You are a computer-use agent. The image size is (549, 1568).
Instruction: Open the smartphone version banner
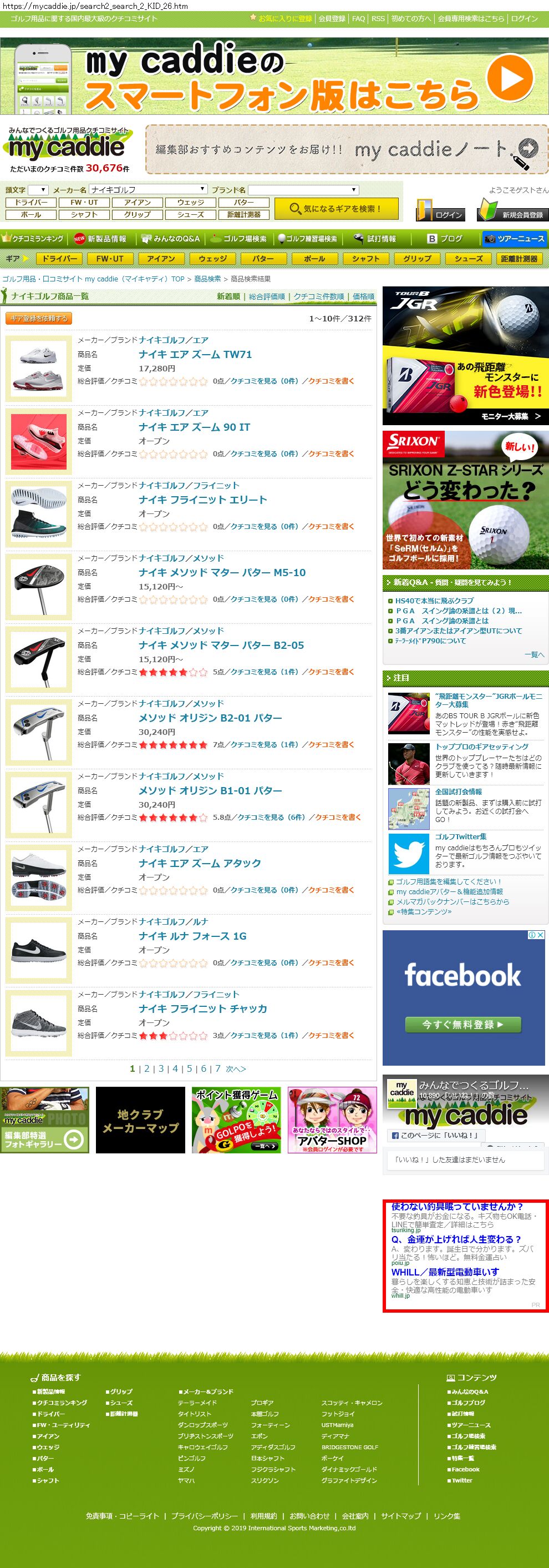tap(274, 77)
